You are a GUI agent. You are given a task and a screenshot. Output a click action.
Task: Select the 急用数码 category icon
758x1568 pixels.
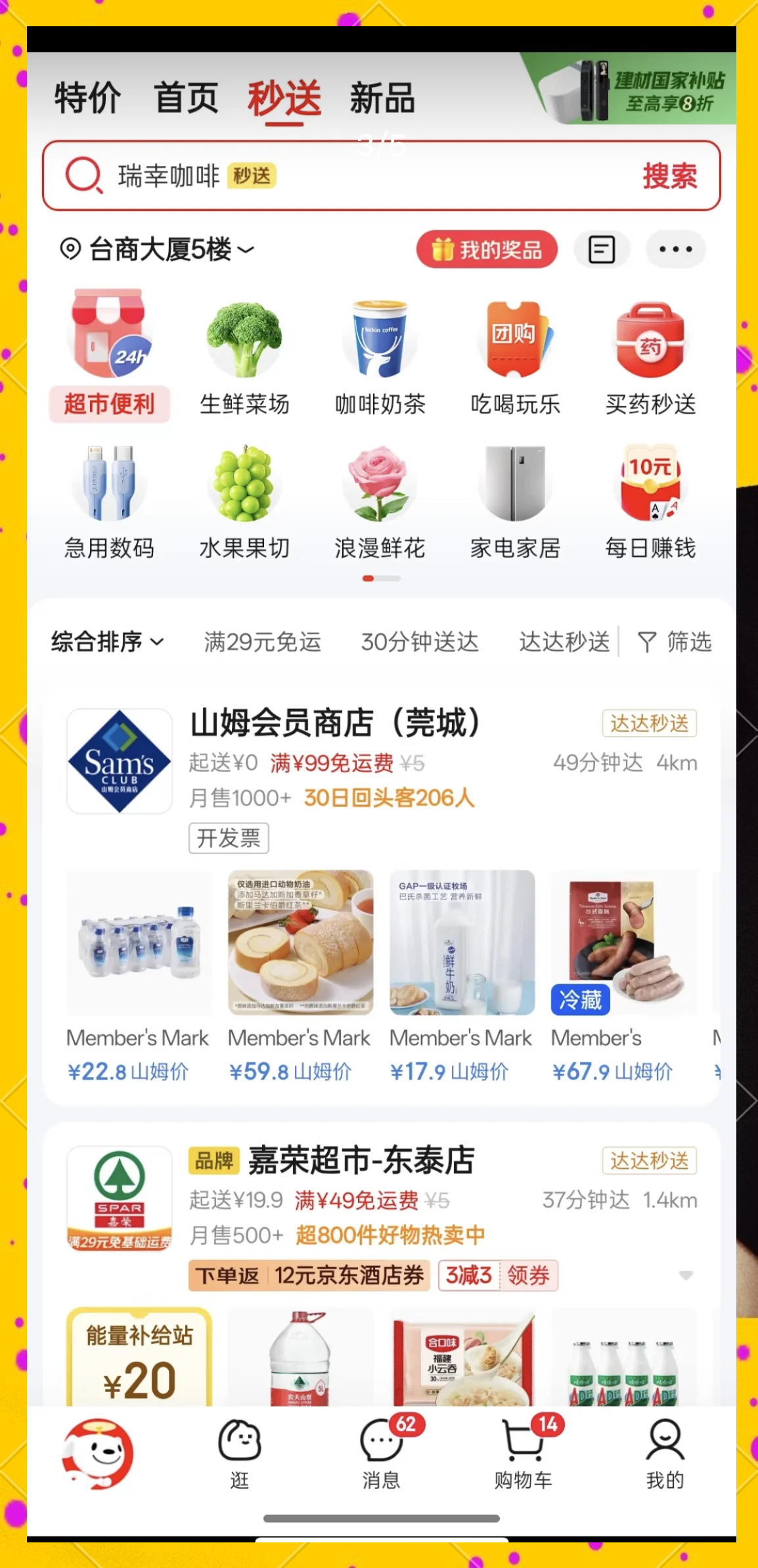coord(108,483)
